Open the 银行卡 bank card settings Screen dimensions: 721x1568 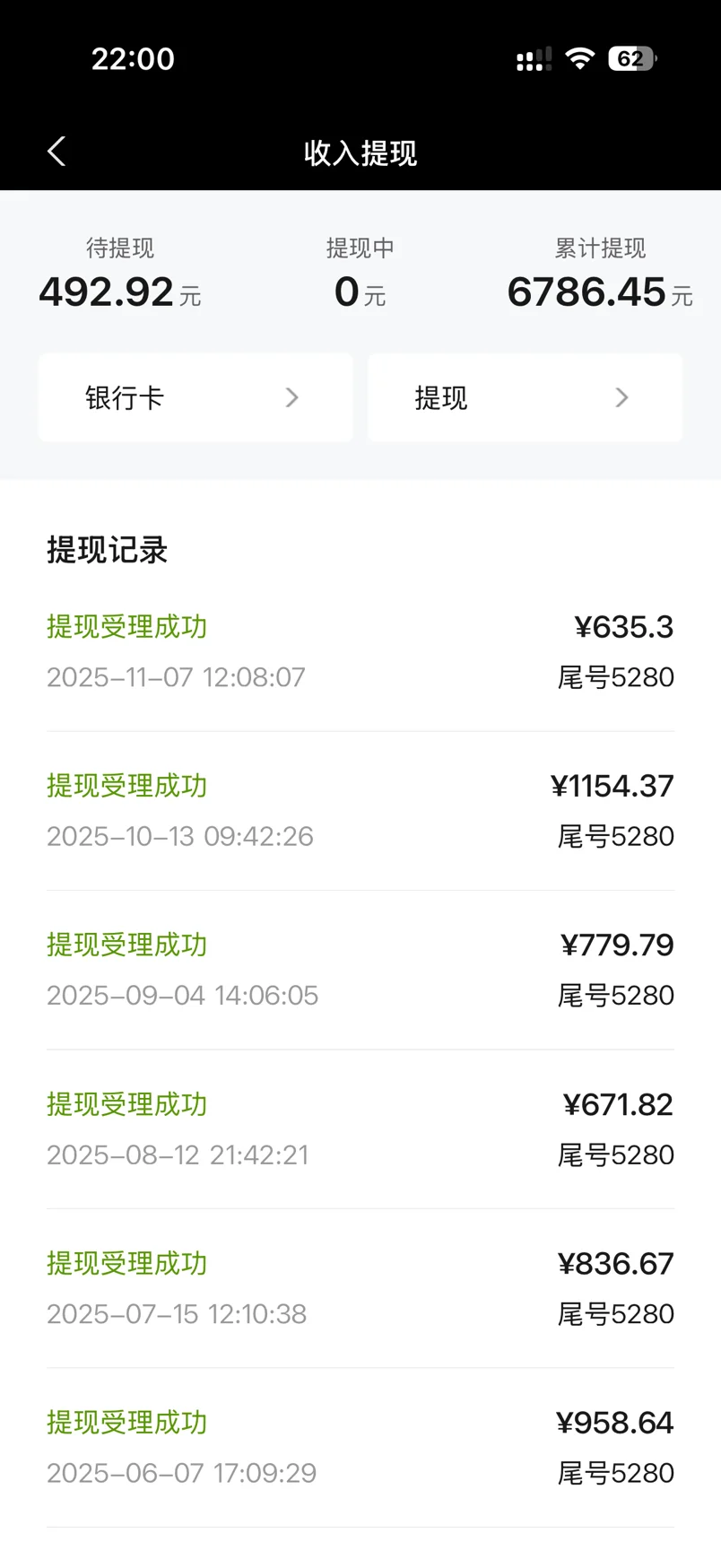[195, 397]
